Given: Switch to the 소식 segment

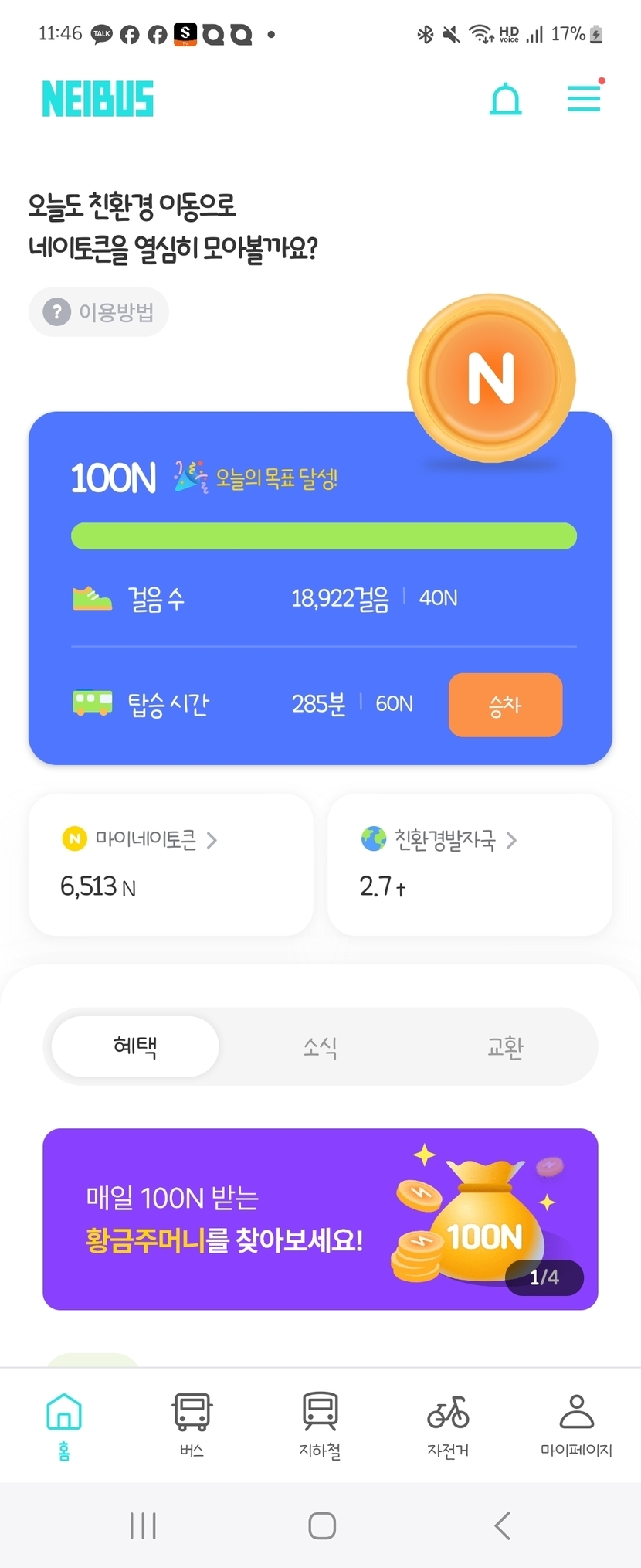Looking at the screenshot, I should [320, 1046].
